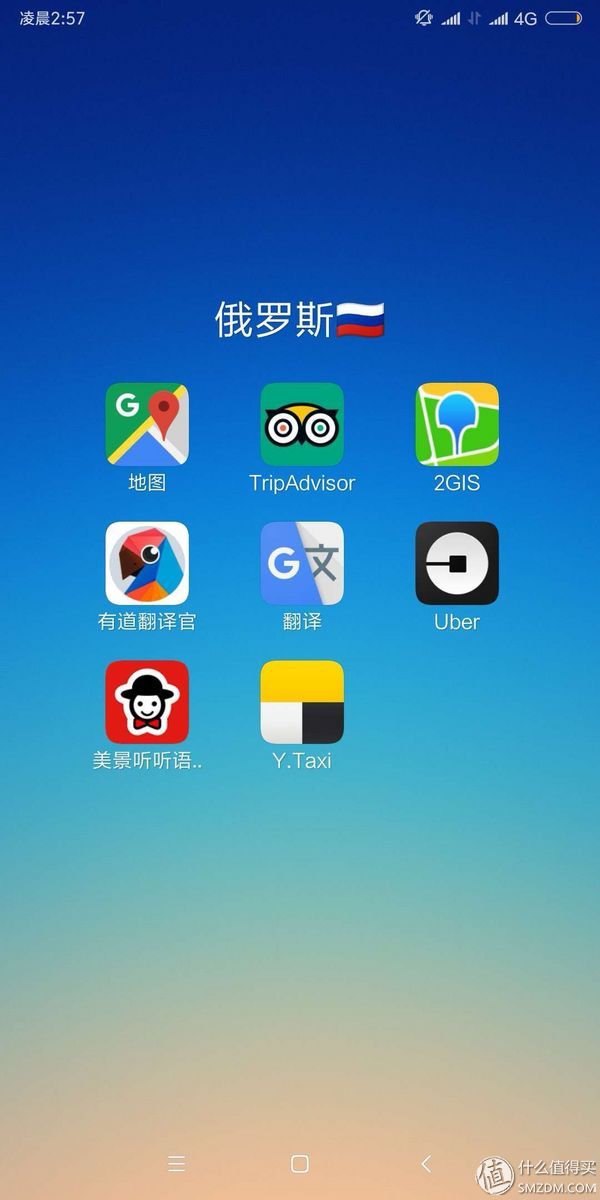Viewport: 600px width, 1200px height.
Task: Launch Google Translate 翻译 app
Action: [302, 563]
